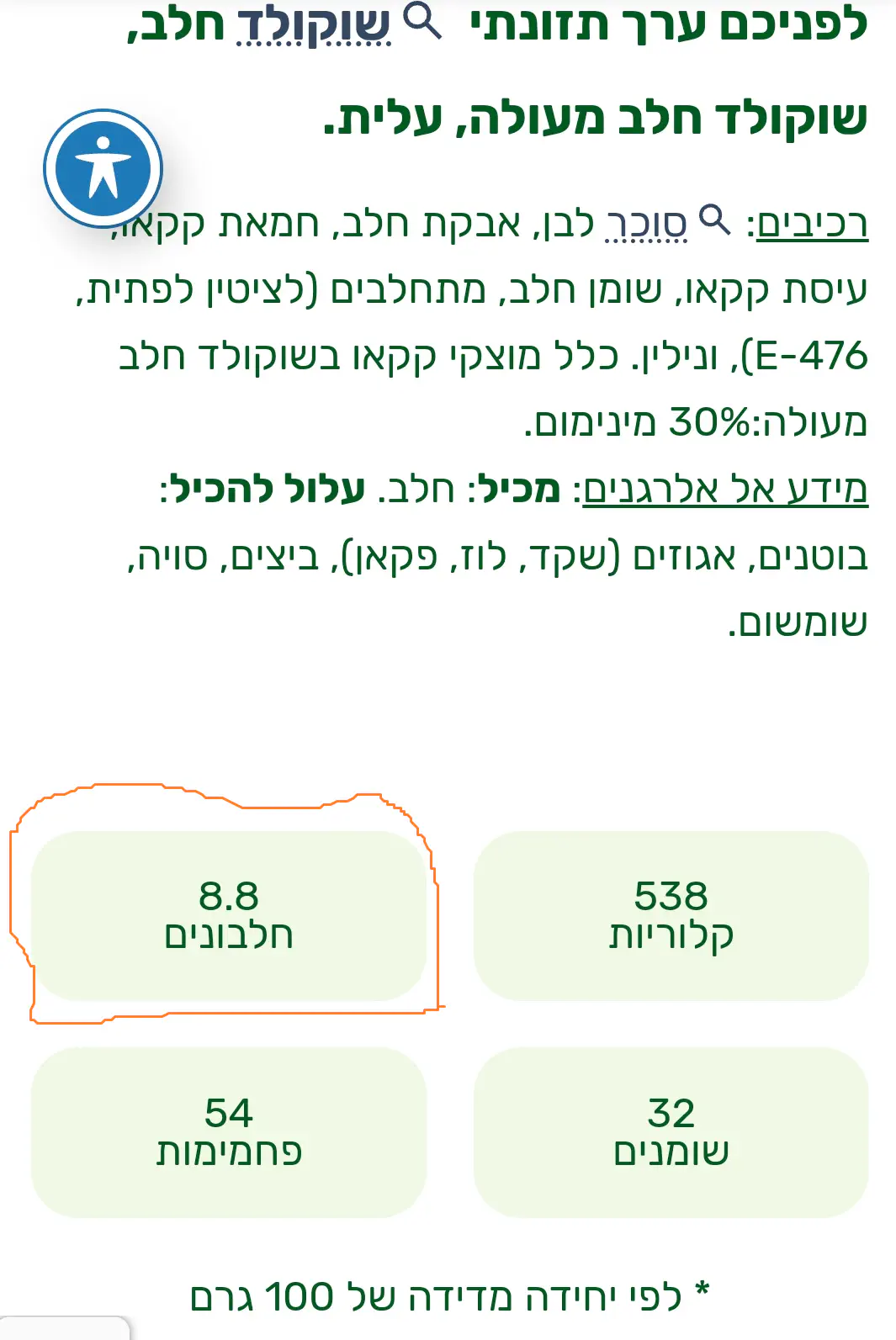Viewport: 896px width, 1340px height.
Task: Open the רכיבים underlined link
Action: point(812,224)
